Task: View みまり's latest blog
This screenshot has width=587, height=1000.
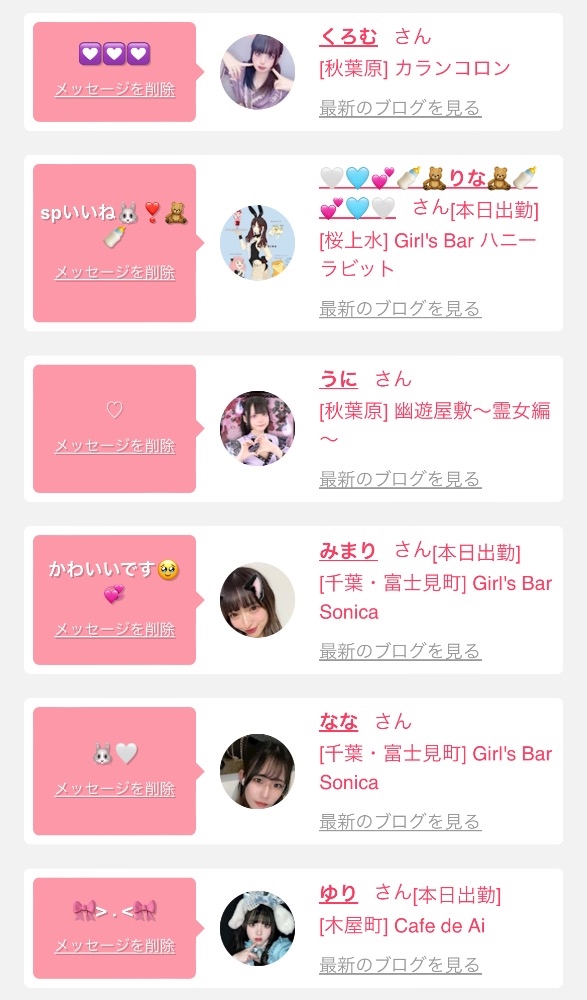Action: (400, 651)
